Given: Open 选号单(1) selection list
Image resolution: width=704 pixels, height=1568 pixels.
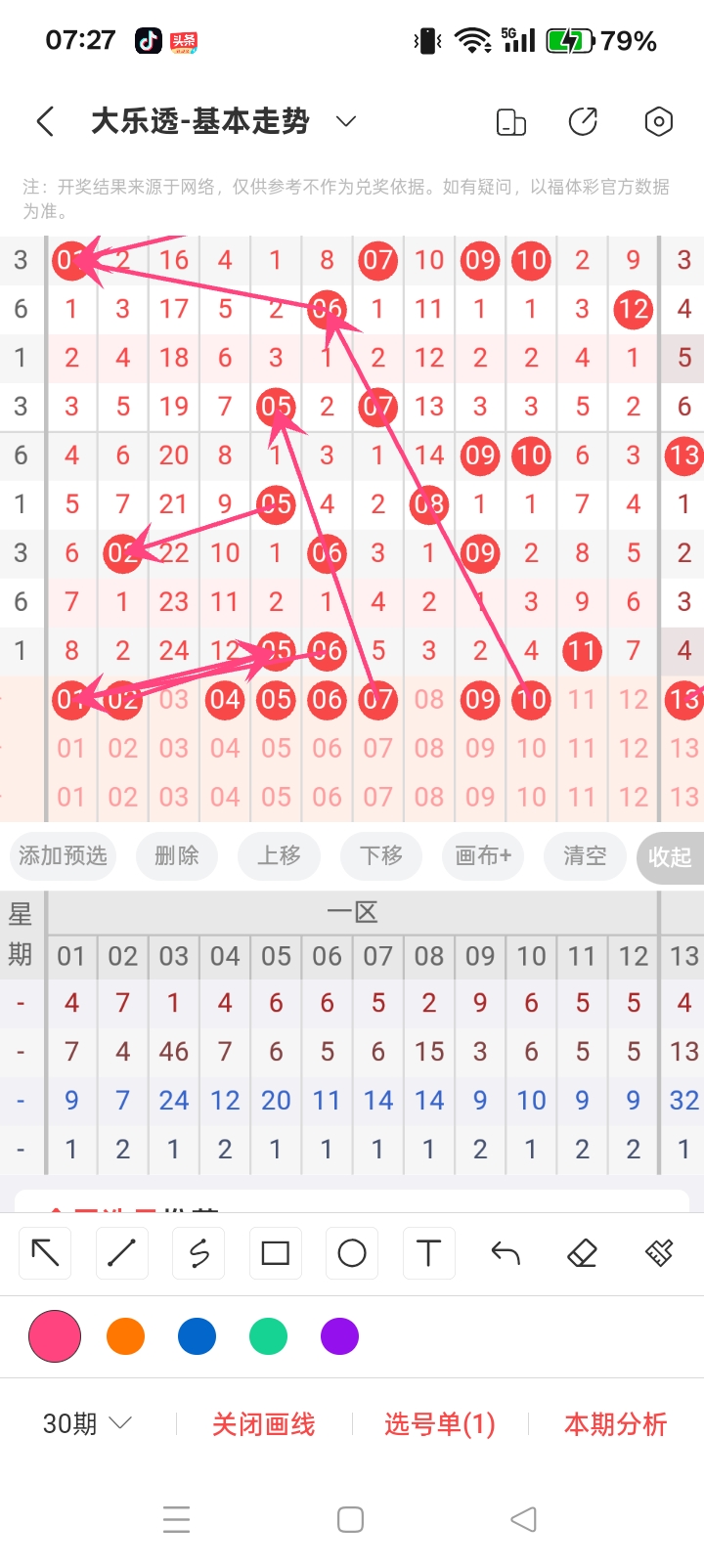Looking at the screenshot, I should click(440, 1424).
